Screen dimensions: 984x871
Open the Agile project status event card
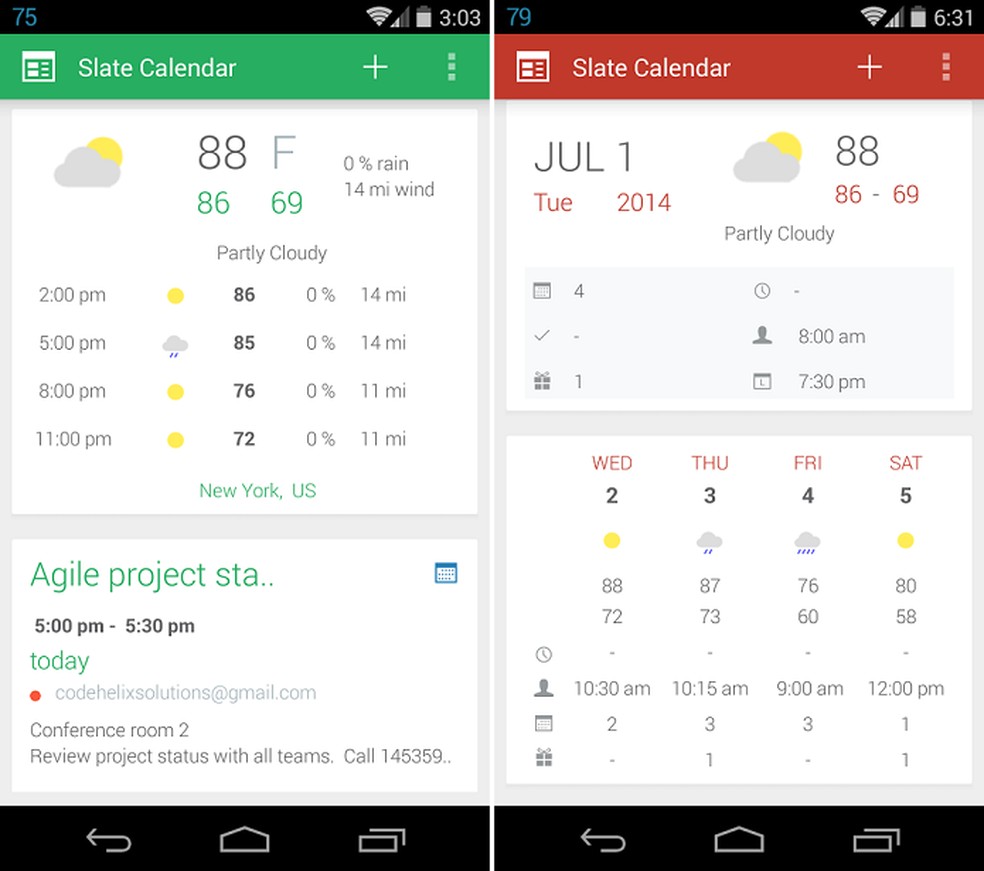point(244,665)
